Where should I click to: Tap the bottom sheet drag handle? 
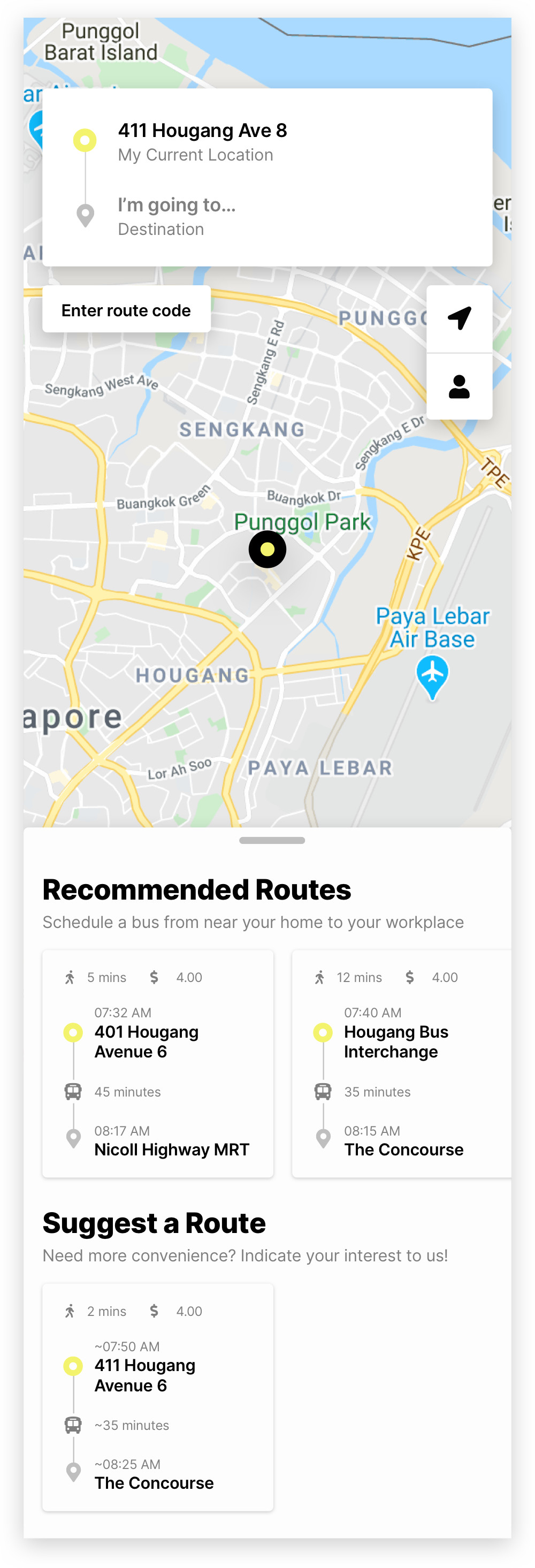(272, 841)
